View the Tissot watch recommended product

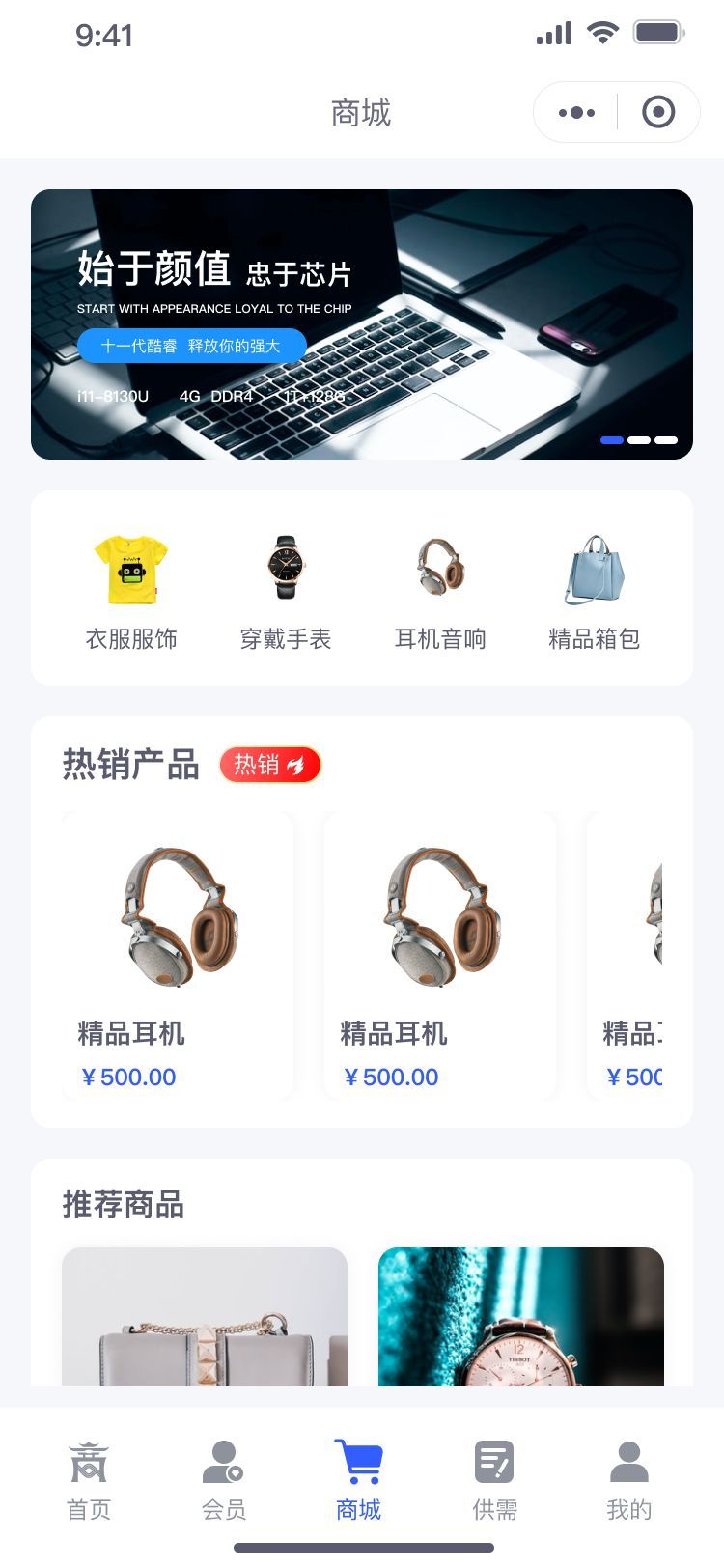(521, 1317)
